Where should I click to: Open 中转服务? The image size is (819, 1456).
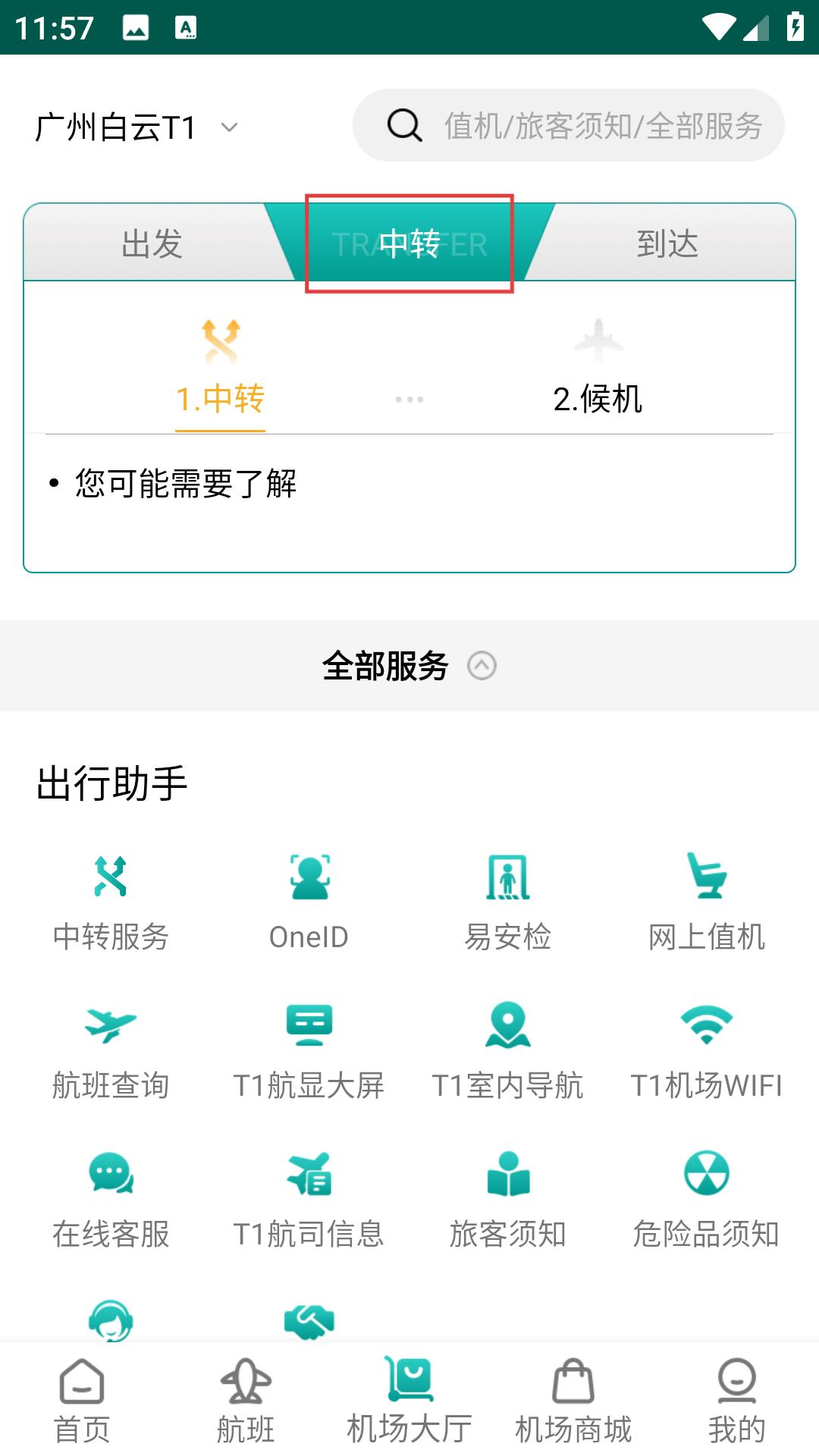point(111,902)
